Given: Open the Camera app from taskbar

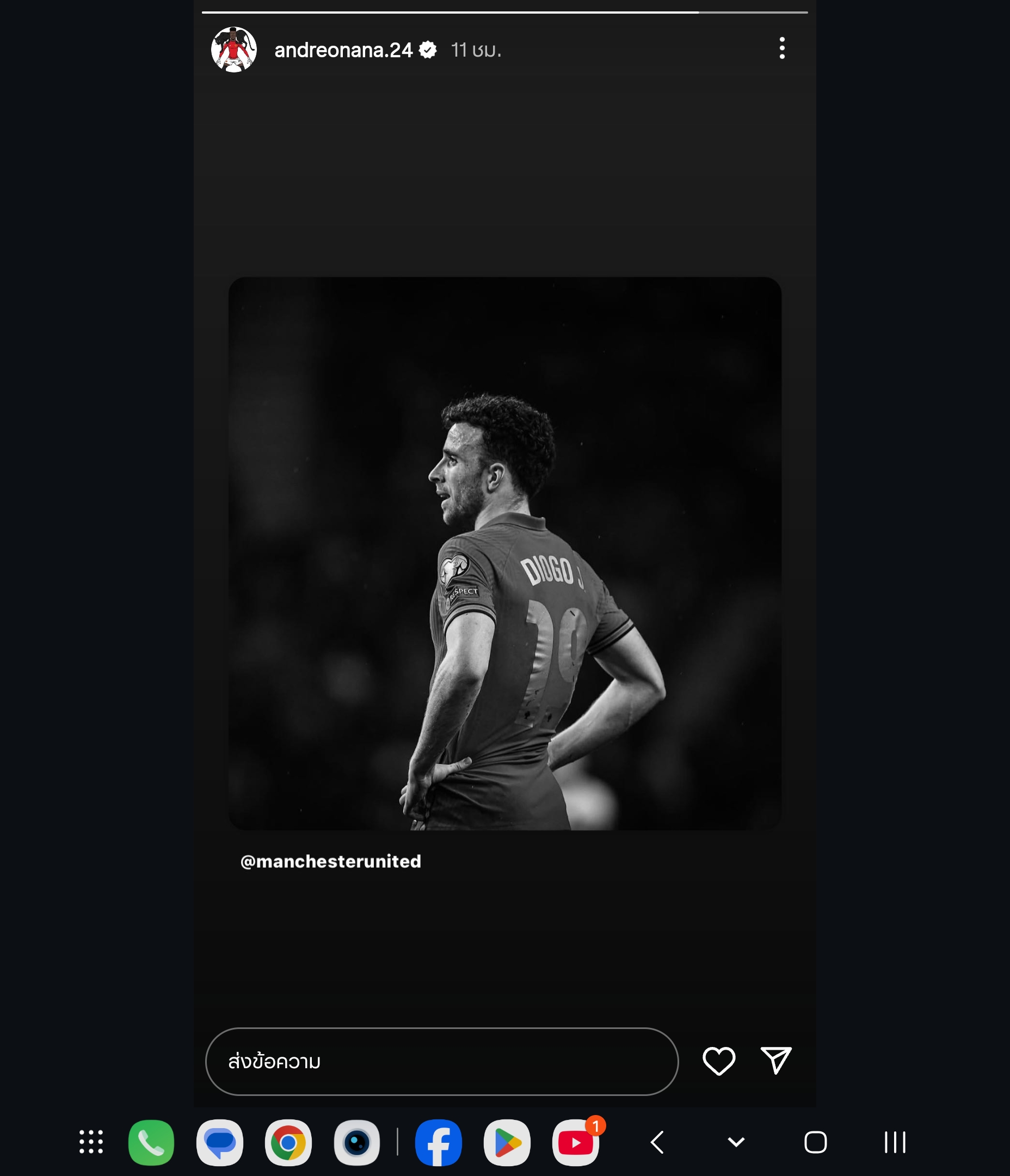Looking at the screenshot, I should coord(356,1142).
